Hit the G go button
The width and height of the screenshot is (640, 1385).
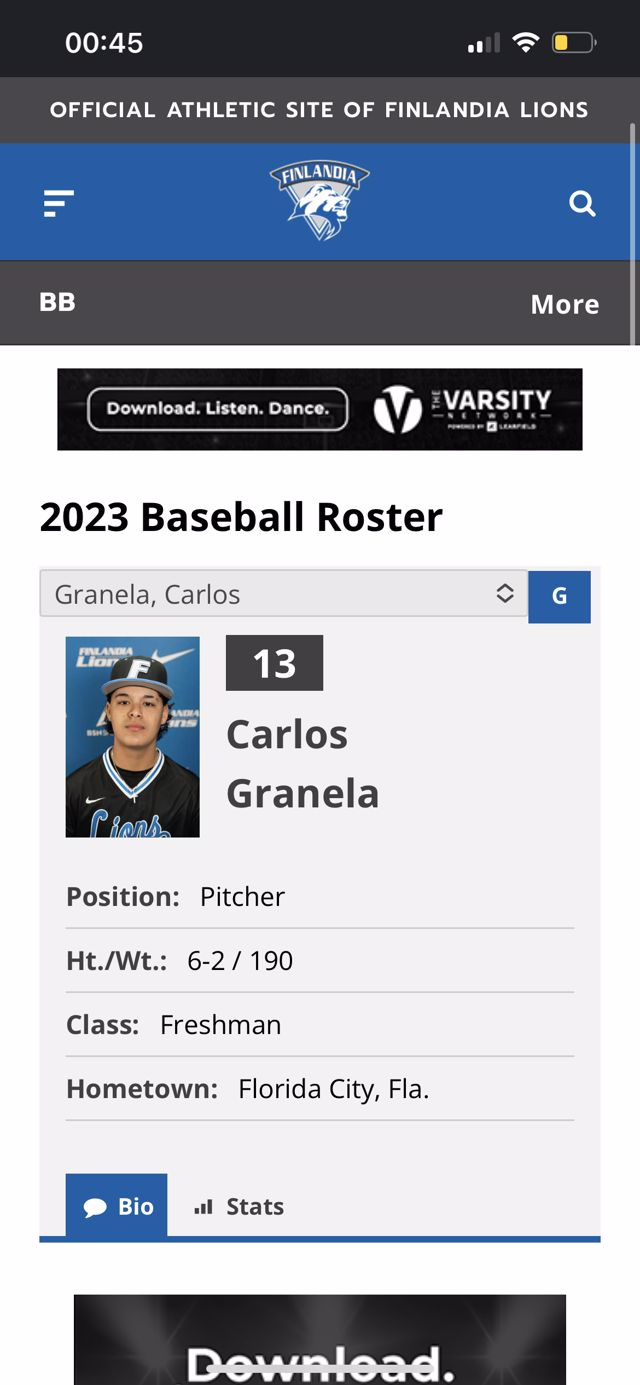[559, 597]
